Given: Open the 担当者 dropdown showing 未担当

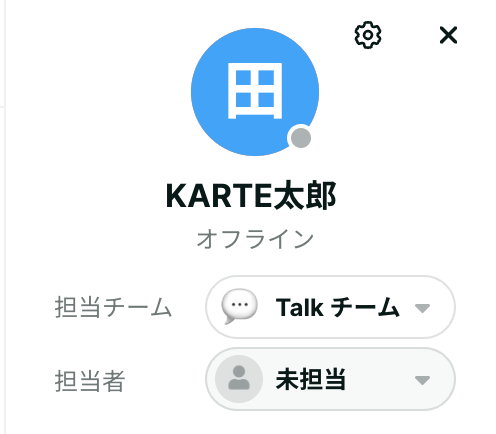Looking at the screenshot, I should pos(330,379).
